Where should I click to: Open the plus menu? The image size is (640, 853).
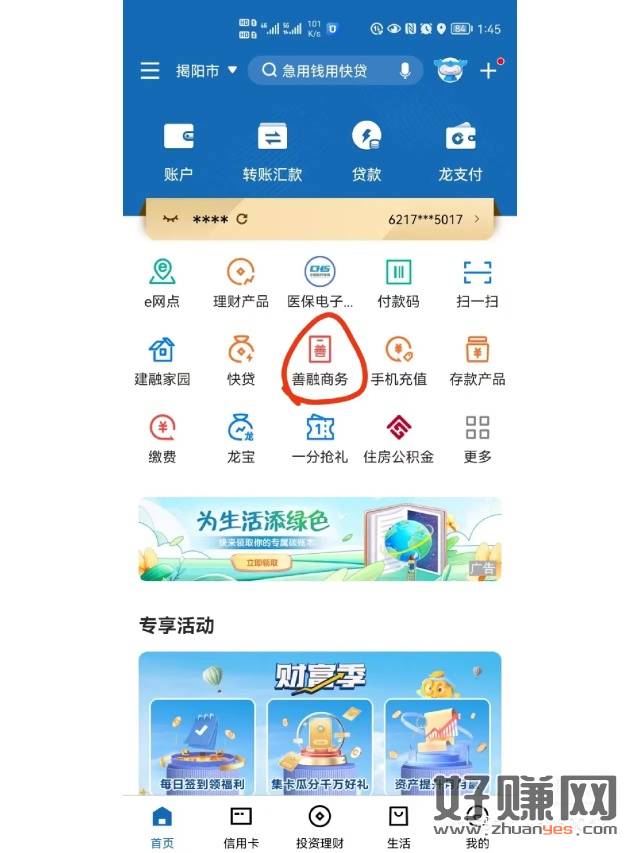(x=489, y=70)
